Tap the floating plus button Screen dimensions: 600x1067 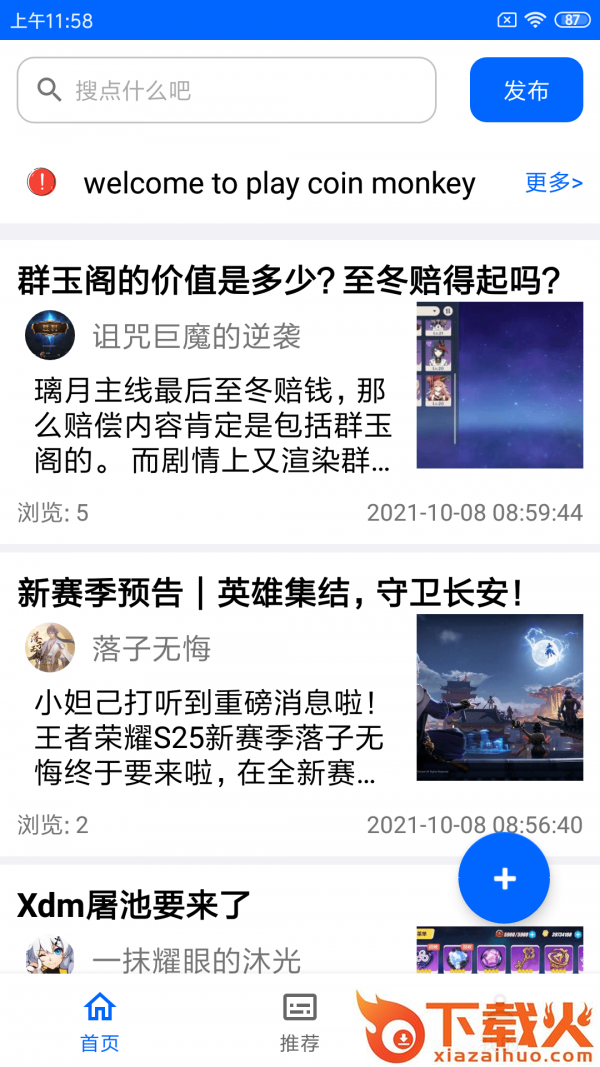coord(504,878)
